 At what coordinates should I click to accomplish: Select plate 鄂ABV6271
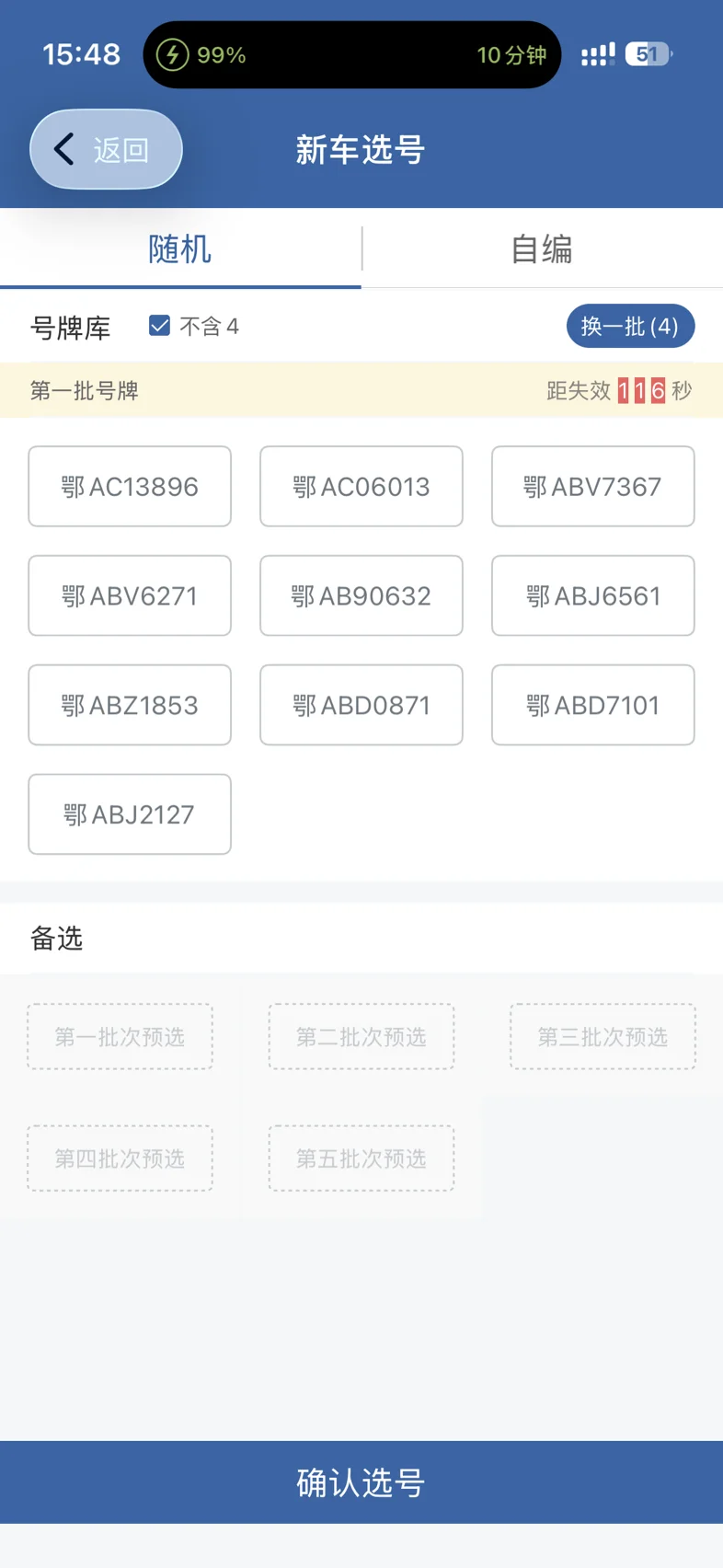click(130, 596)
